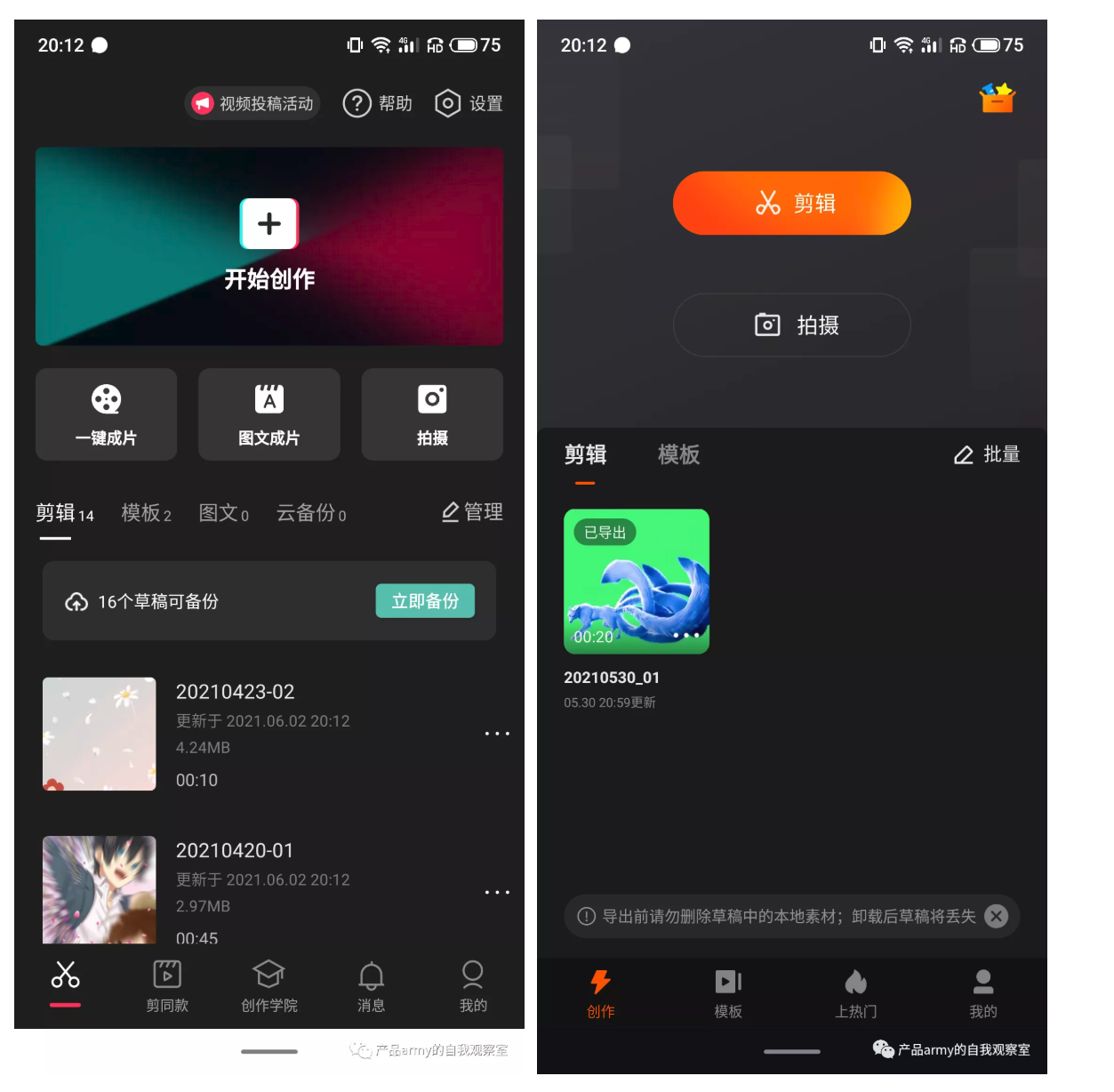Switch to 云备份 tab
Viewport: 1114px width, 1092px height.
pyautogui.click(x=310, y=513)
